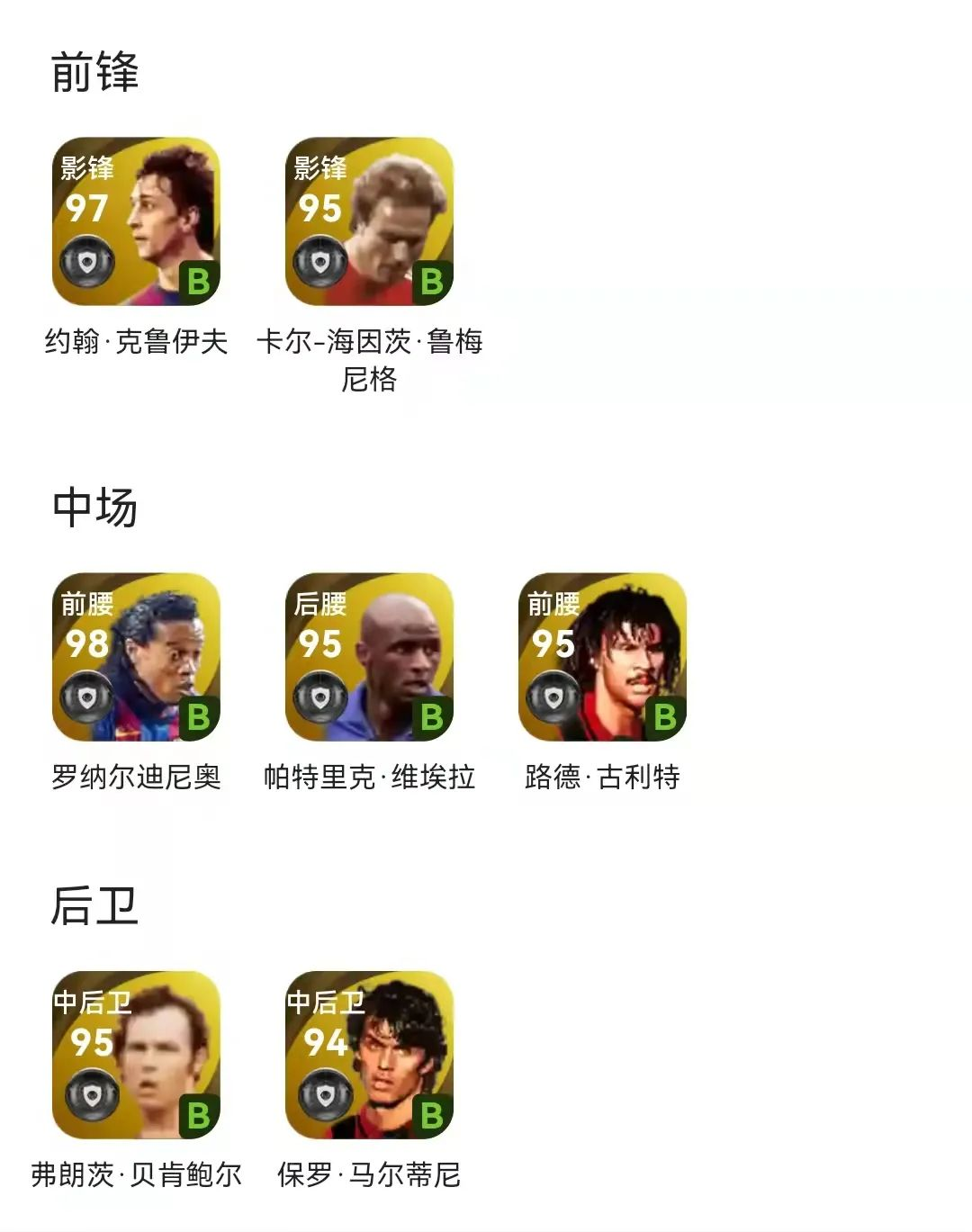Select Patrick Vieira's player card

pos(369,657)
